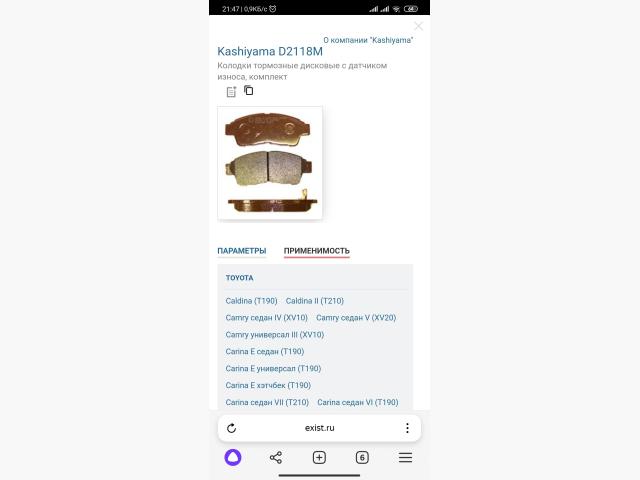This screenshot has height=480, width=640.
Task: Open Carina седан VII (T210) link
Action: pos(267,402)
